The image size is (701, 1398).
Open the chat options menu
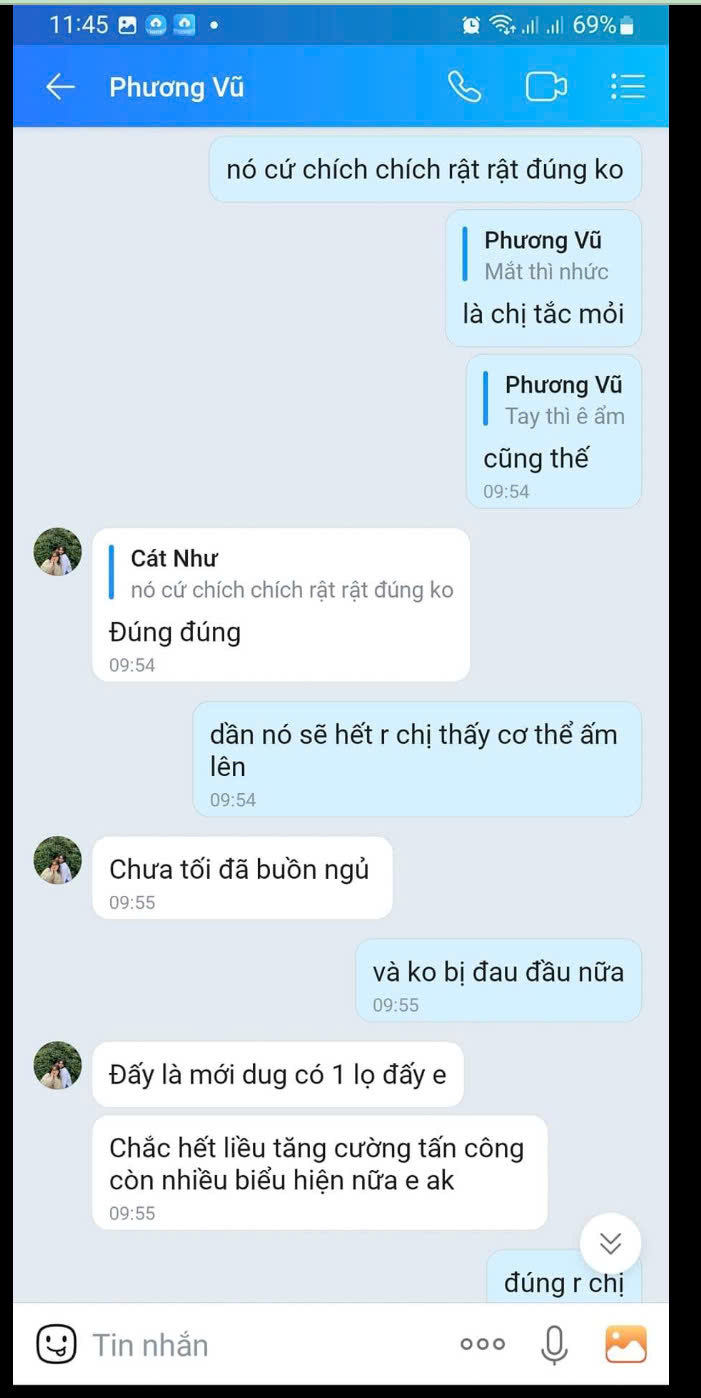pyautogui.click(x=627, y=88)
